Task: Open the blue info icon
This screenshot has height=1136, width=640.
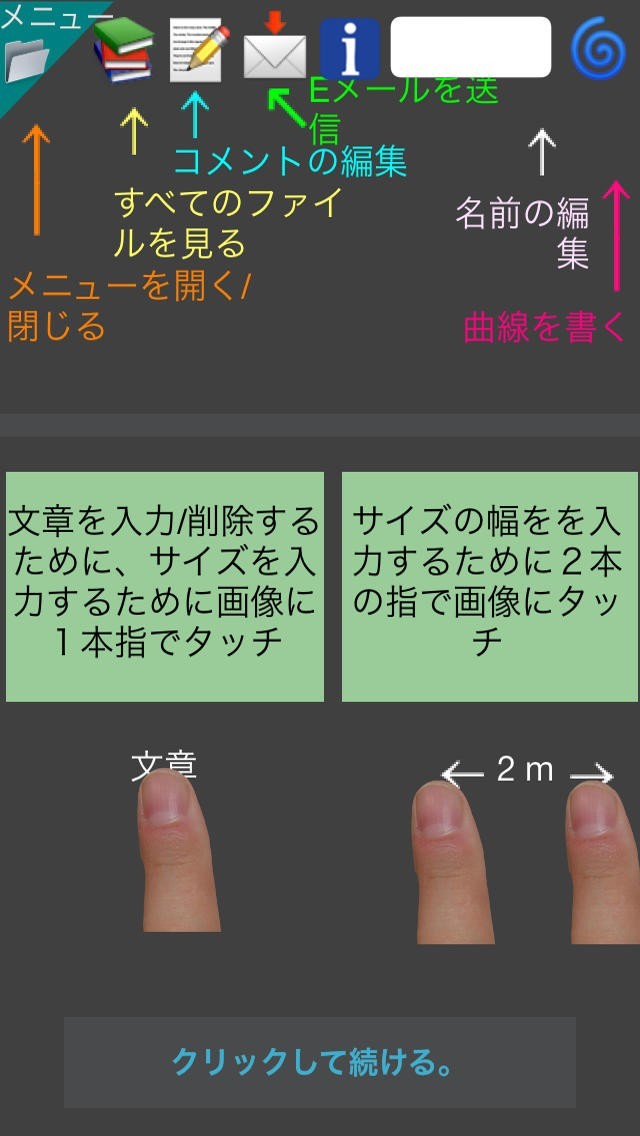Action: pyautogui.click(x=350, y=49)
